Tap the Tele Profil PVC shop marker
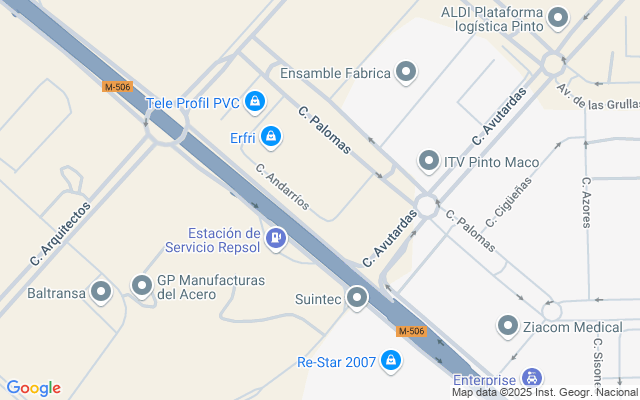Viewport: 640px width, 400px height. [x=255, y=101]
